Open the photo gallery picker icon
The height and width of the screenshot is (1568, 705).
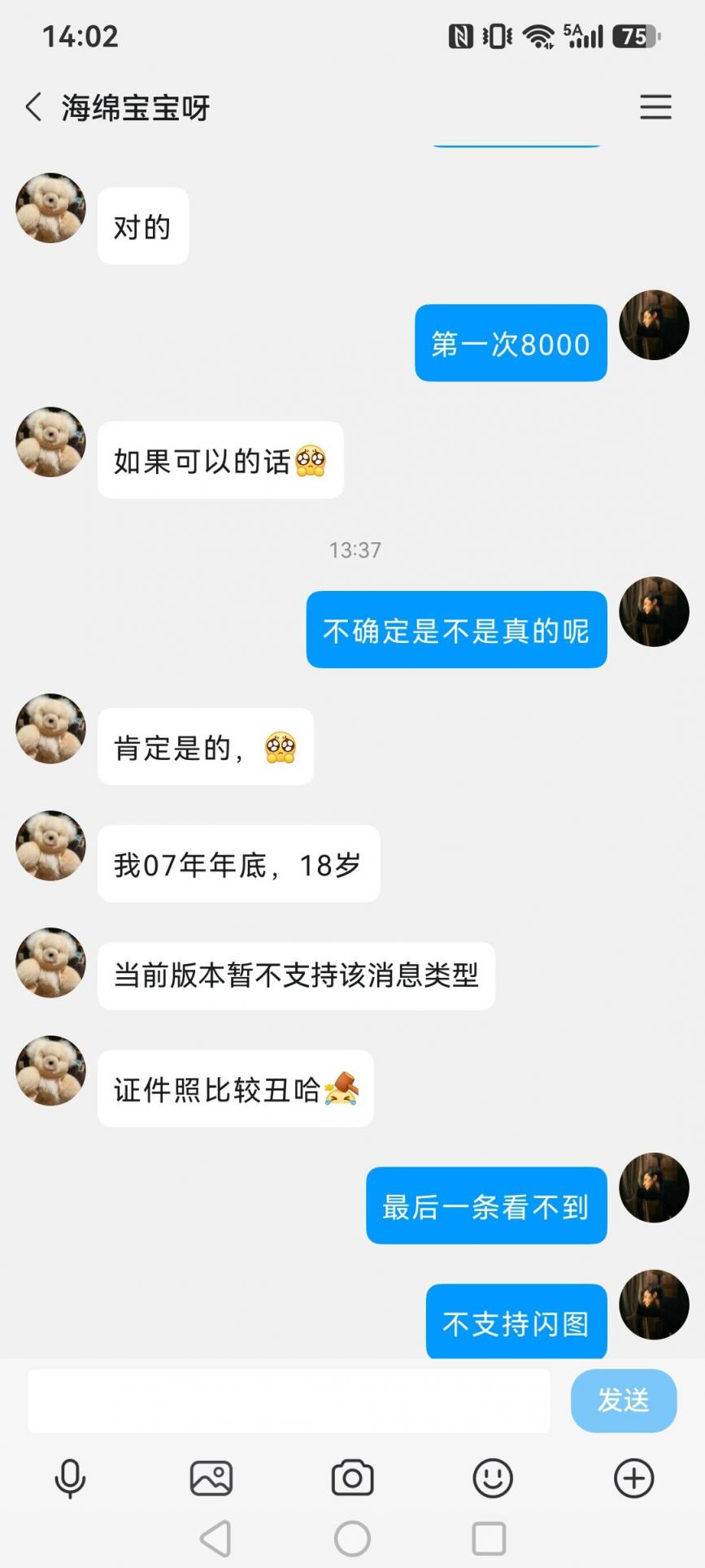click(x=211, y=1478)
